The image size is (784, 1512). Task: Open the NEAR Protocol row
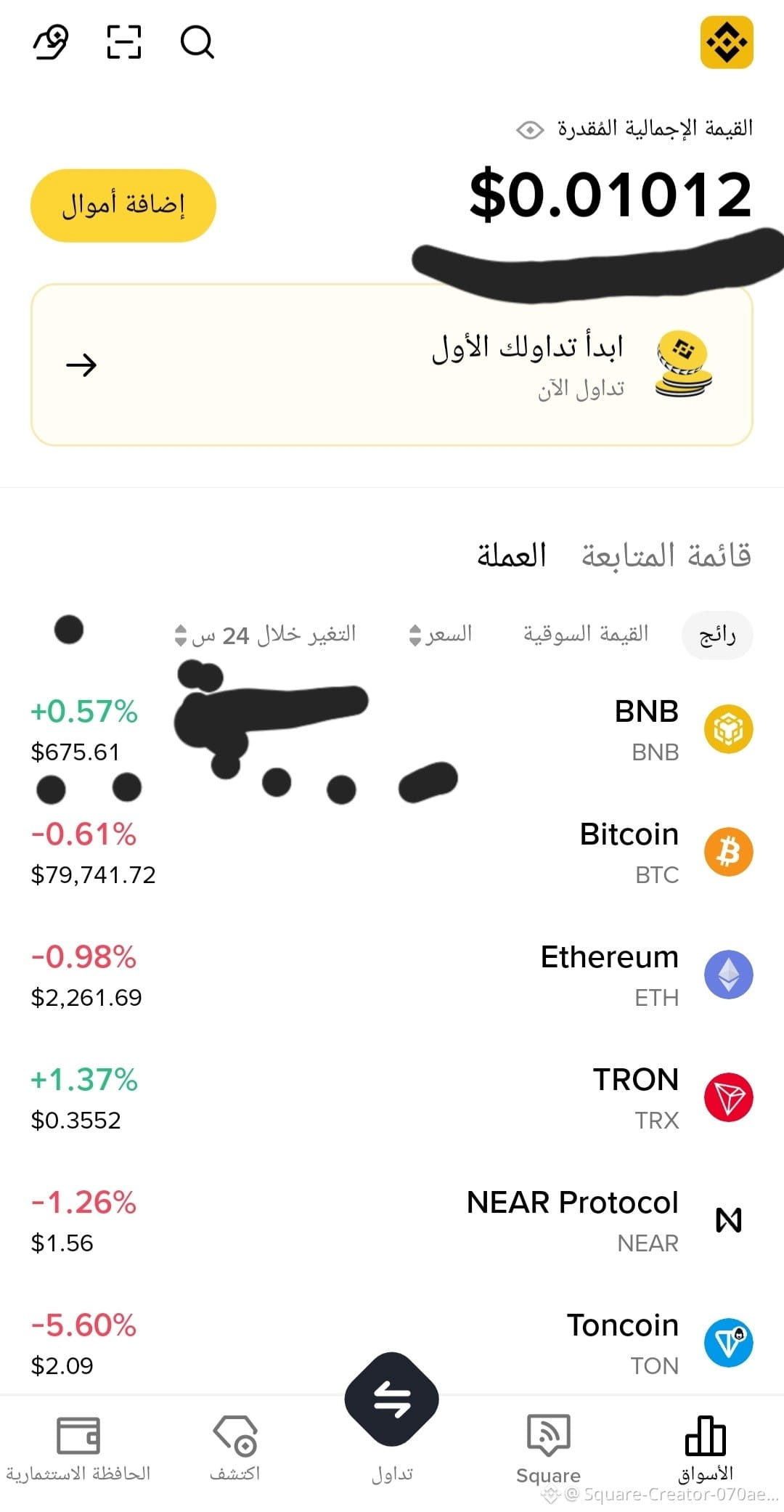392,1221
